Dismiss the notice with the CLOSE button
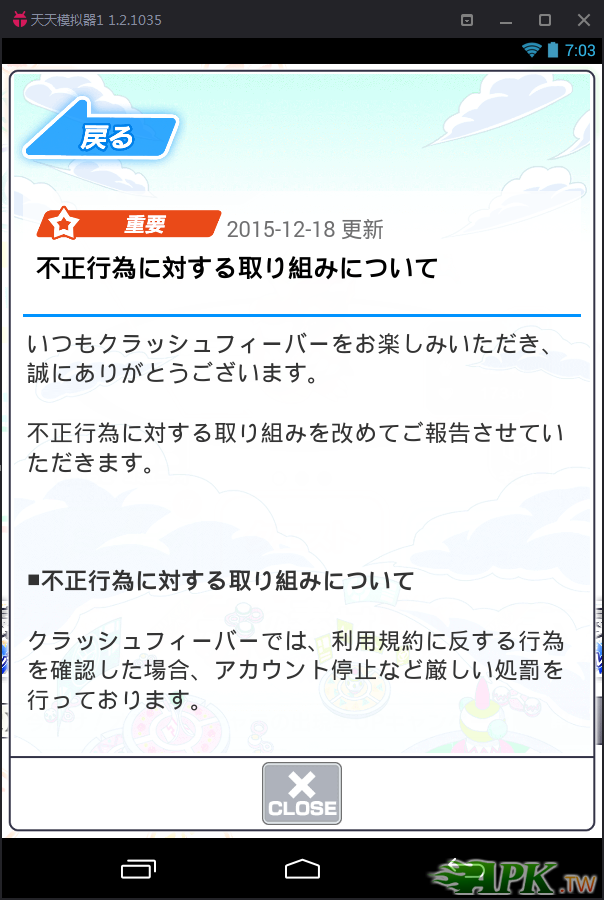Screen dimensions: 604x900 point(302,794)
